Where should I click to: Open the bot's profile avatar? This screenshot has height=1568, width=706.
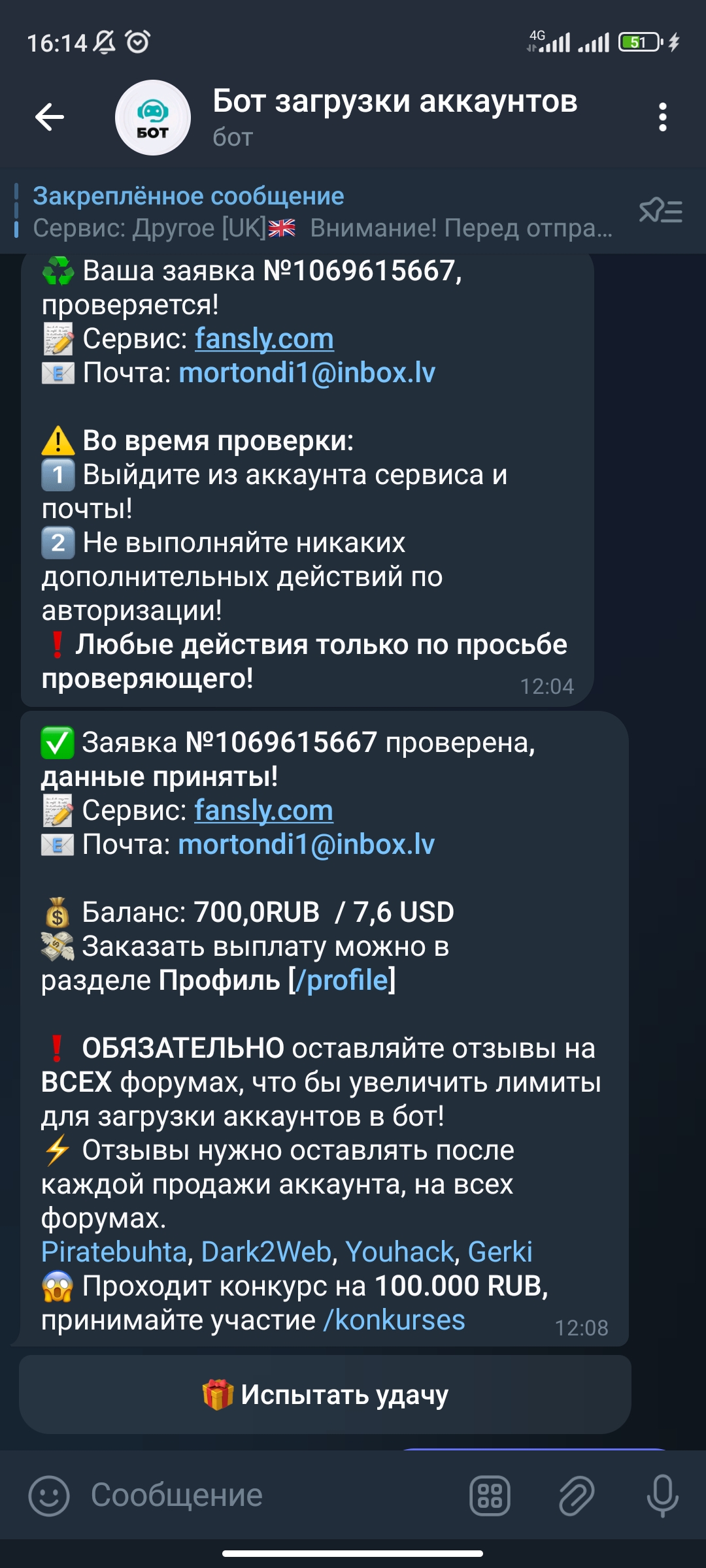153,118
